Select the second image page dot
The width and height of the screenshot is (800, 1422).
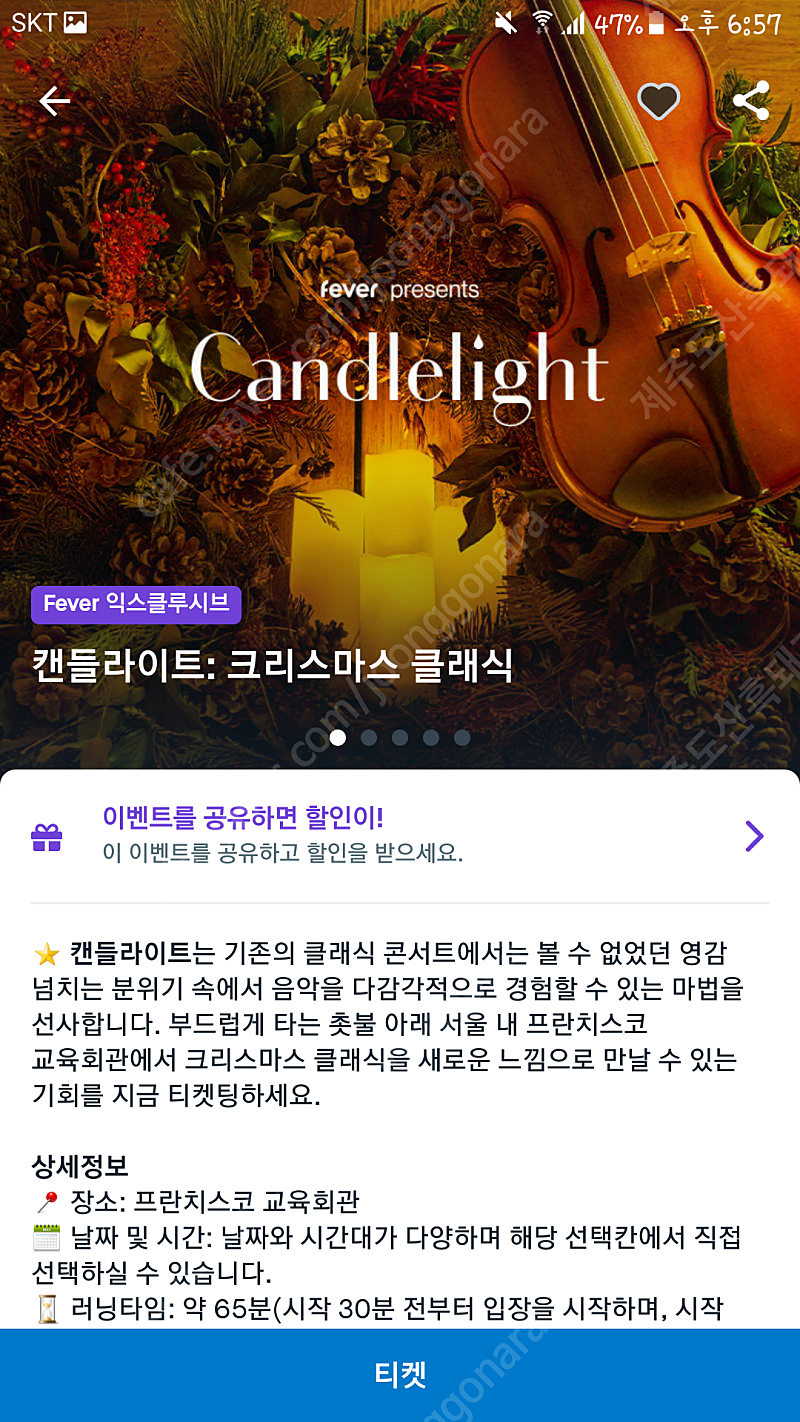pyautogui.click(x=369, y=738)
